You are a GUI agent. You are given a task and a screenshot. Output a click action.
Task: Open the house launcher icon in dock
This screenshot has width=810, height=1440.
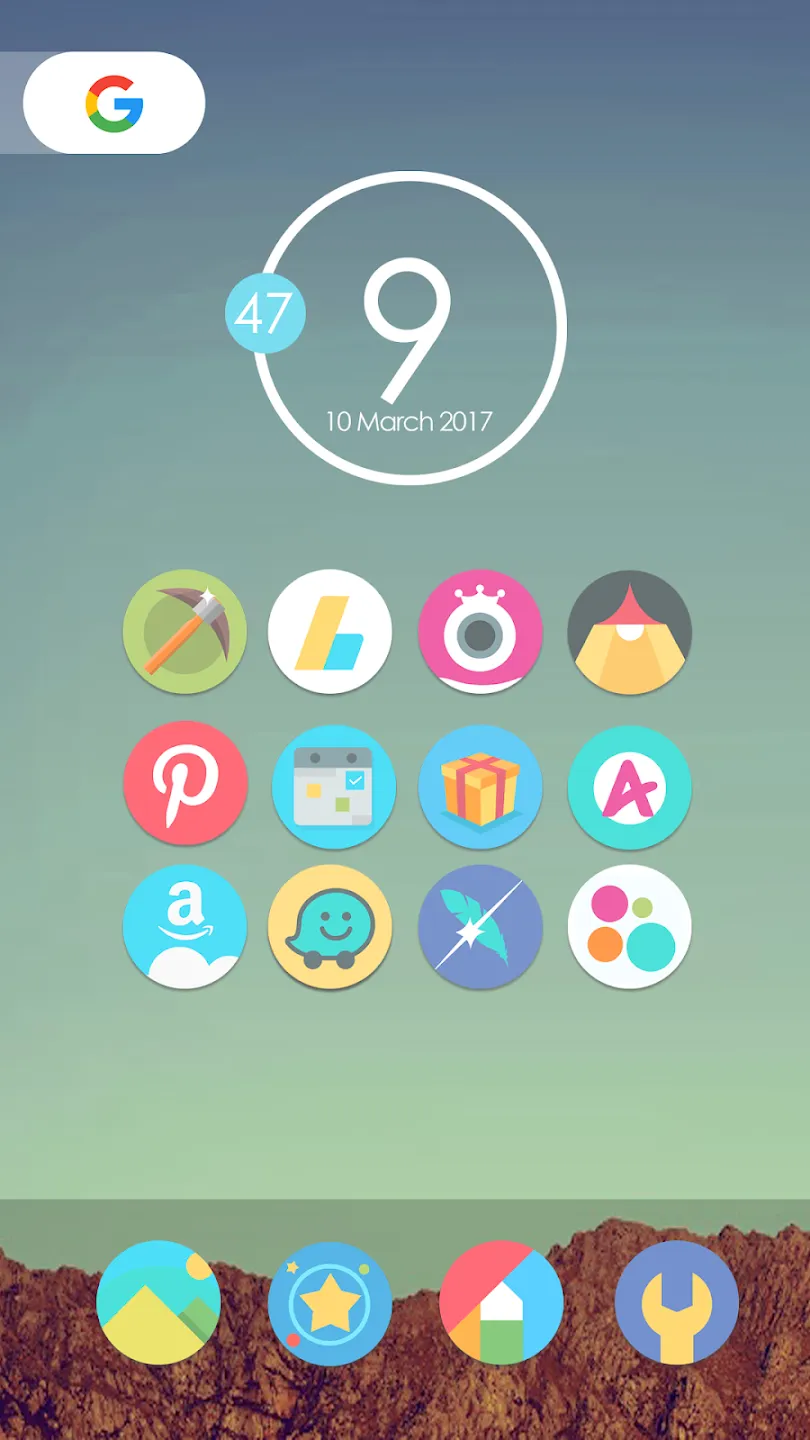[x=501, y=1303]
